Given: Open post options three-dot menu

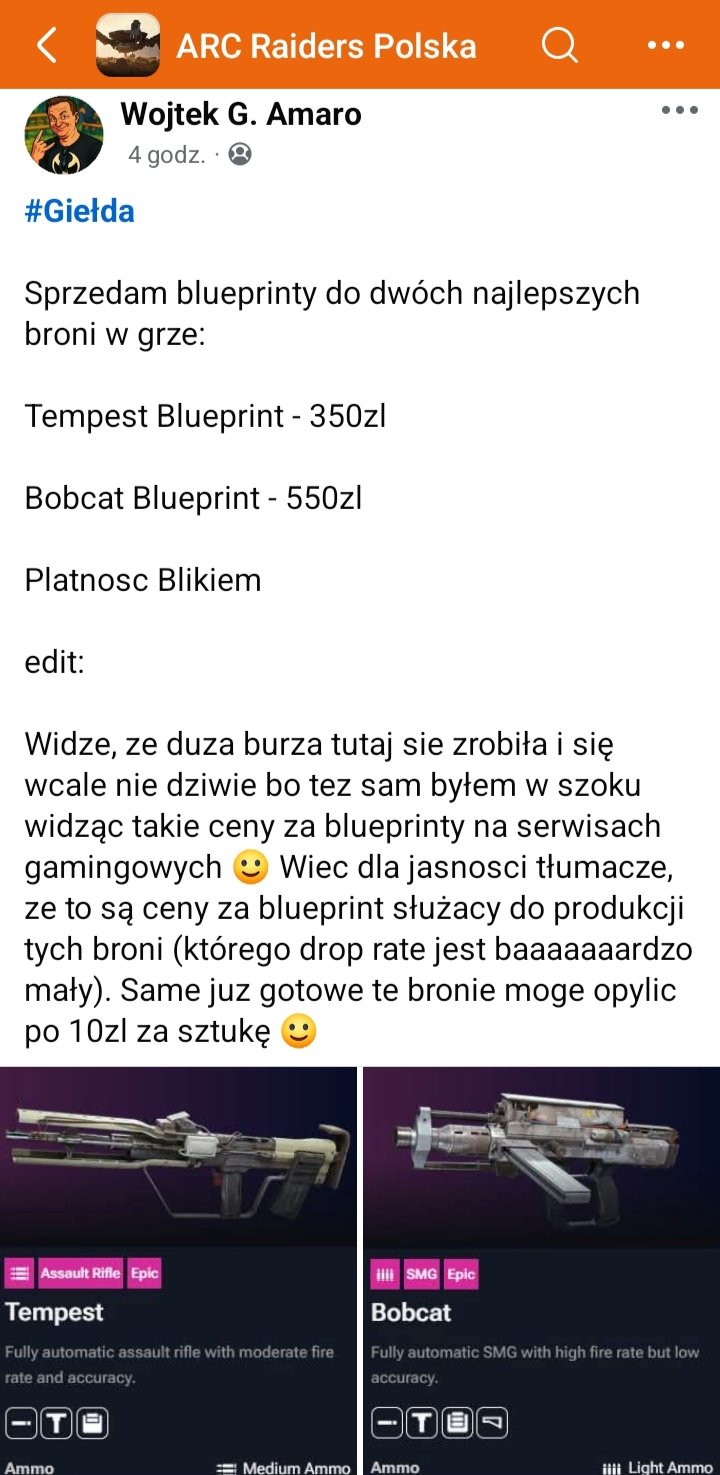Looking at the screenshot, I should click(679, 111).
